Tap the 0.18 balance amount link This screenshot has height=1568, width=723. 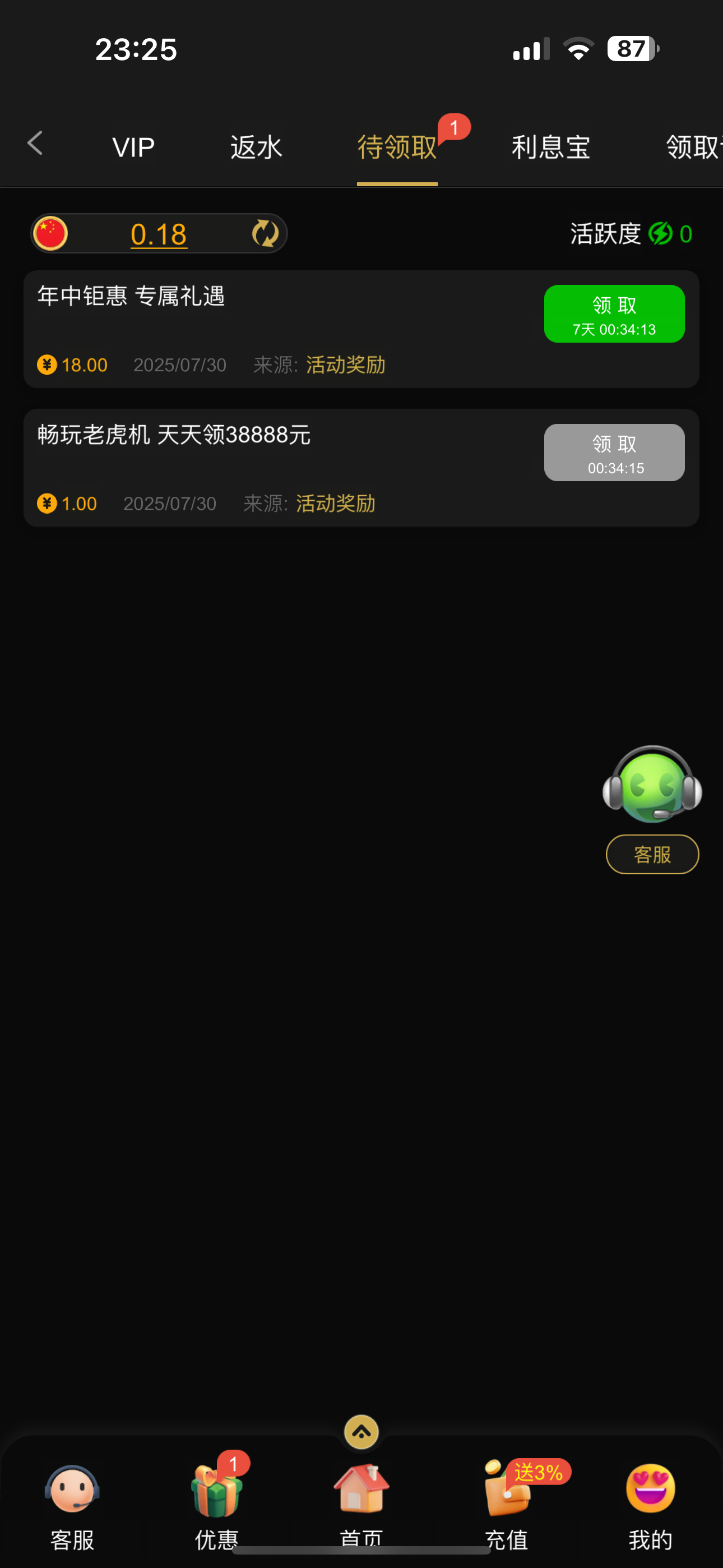pos(158,234)
